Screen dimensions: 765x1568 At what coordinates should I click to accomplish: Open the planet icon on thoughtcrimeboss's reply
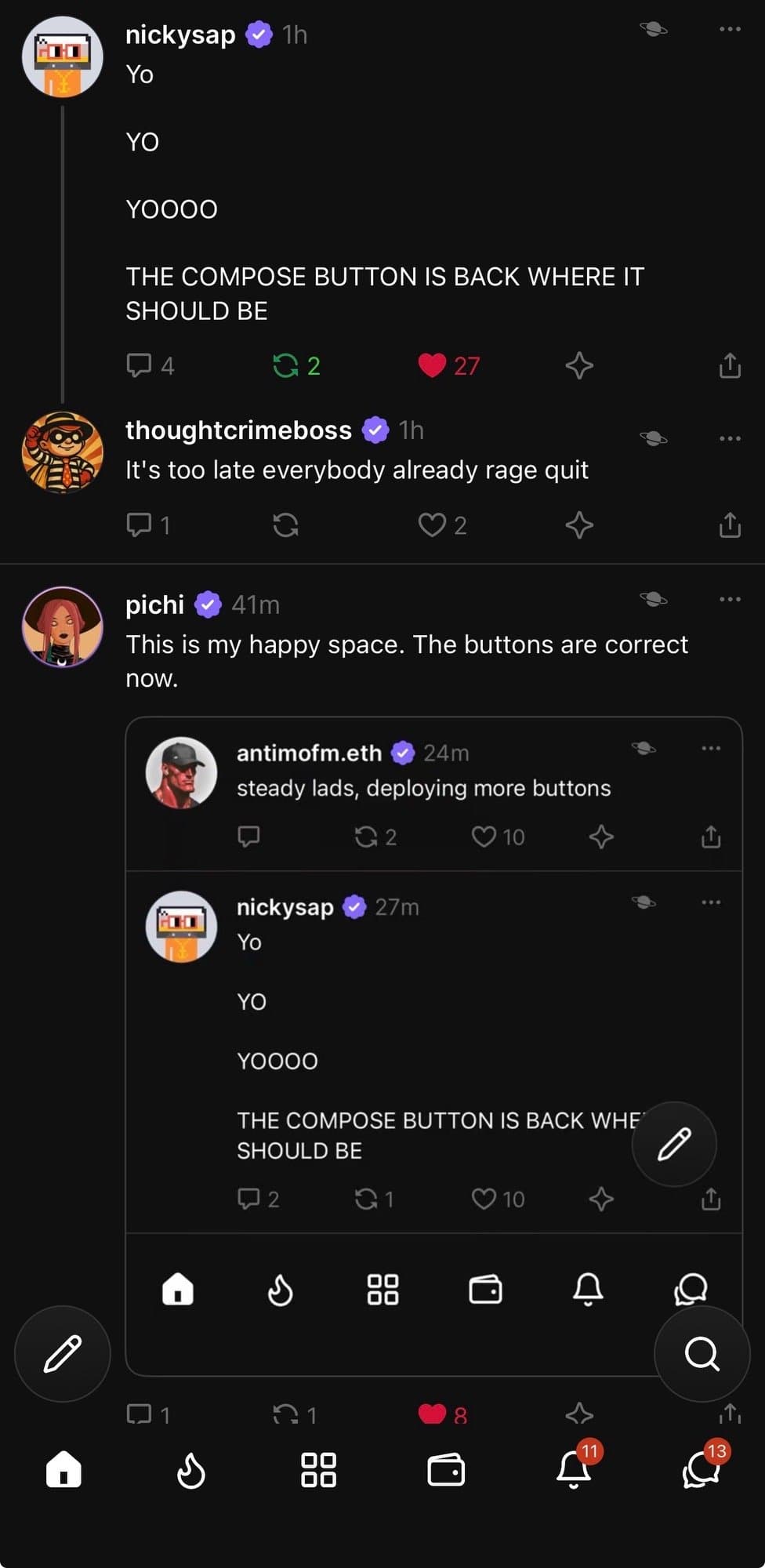pos(655,439)
